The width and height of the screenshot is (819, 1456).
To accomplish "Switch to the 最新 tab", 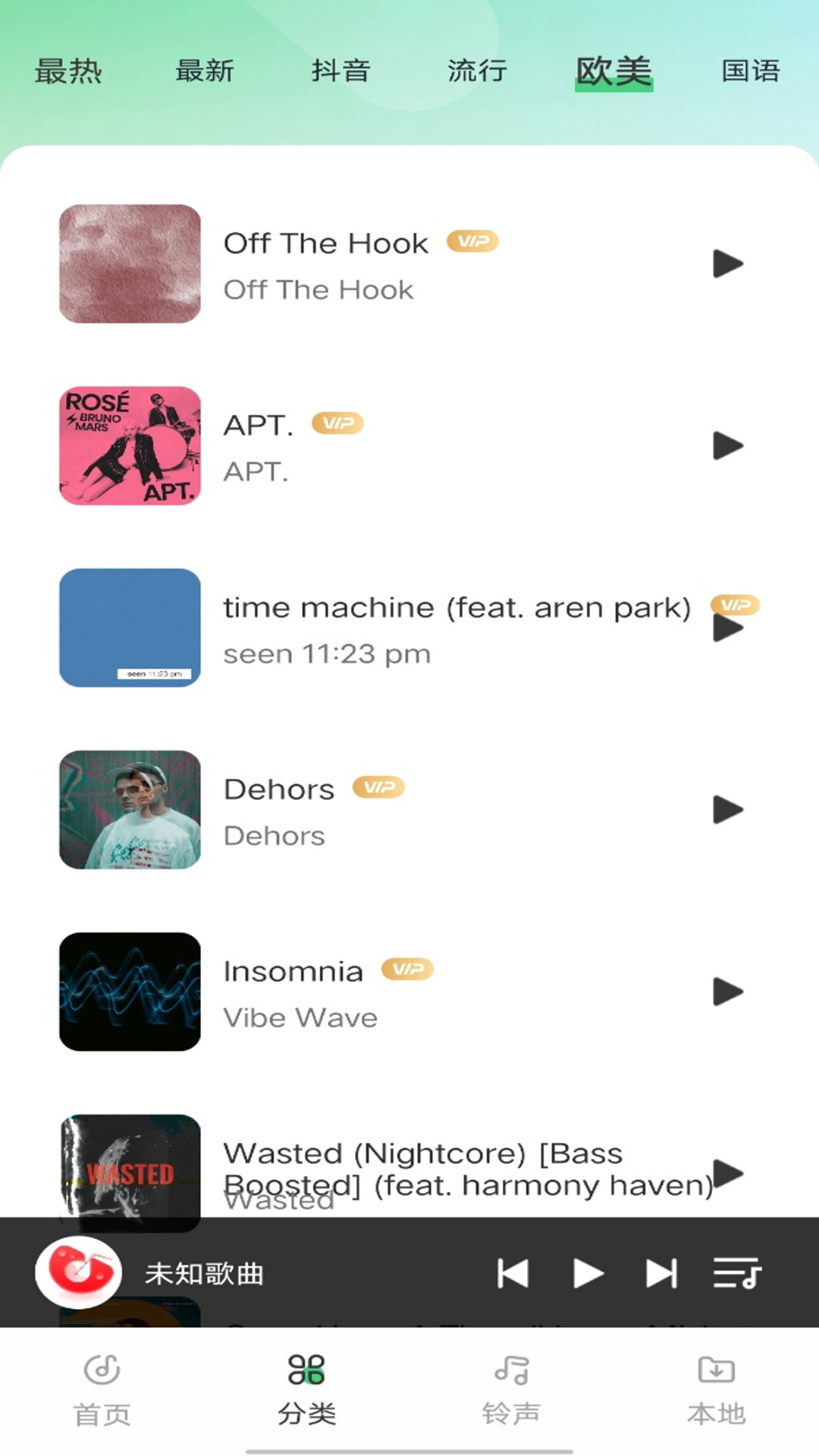I will point(205,71).
